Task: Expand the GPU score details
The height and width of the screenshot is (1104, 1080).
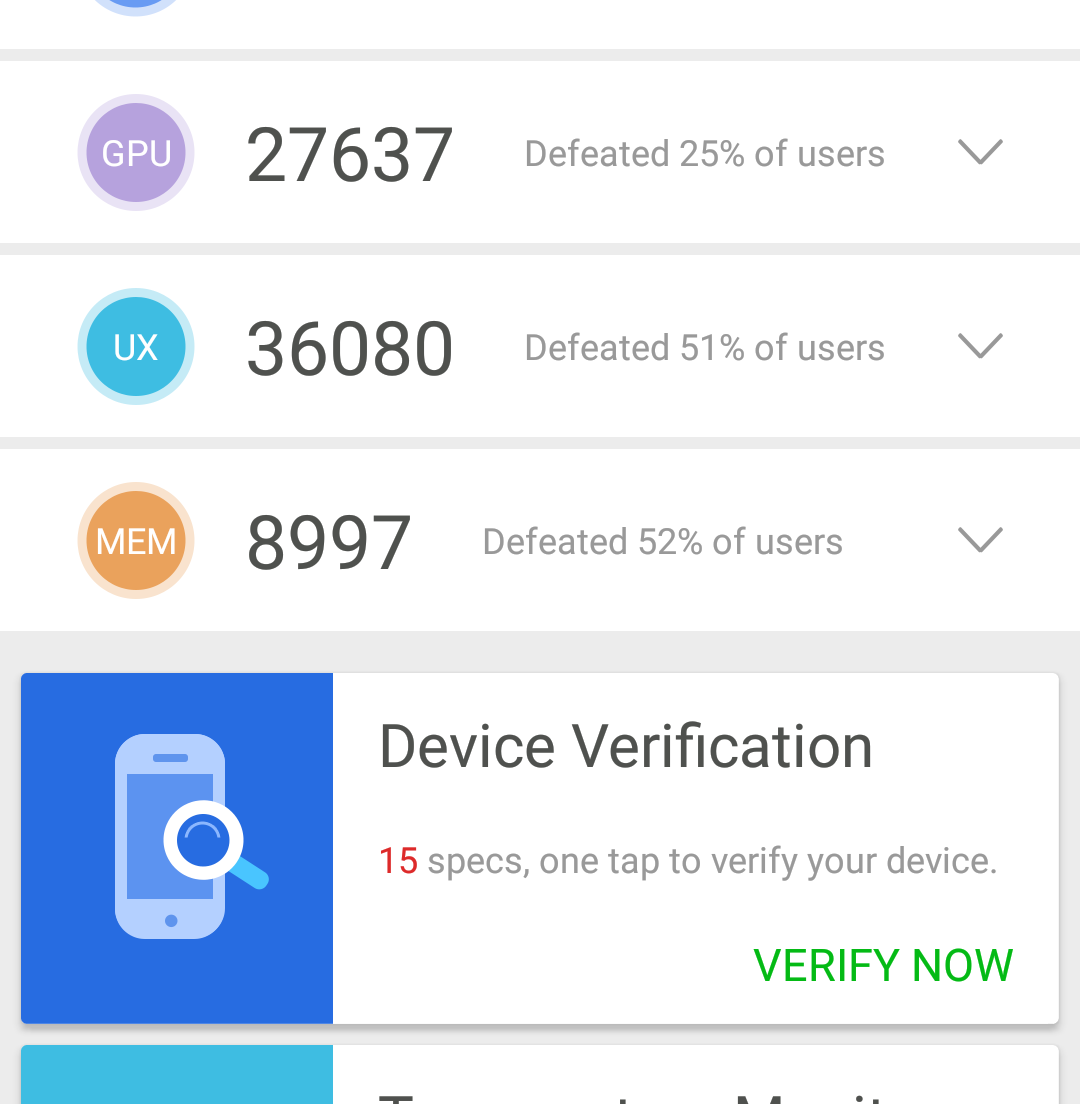Action: pyautogui.click(x=979, y=153)
